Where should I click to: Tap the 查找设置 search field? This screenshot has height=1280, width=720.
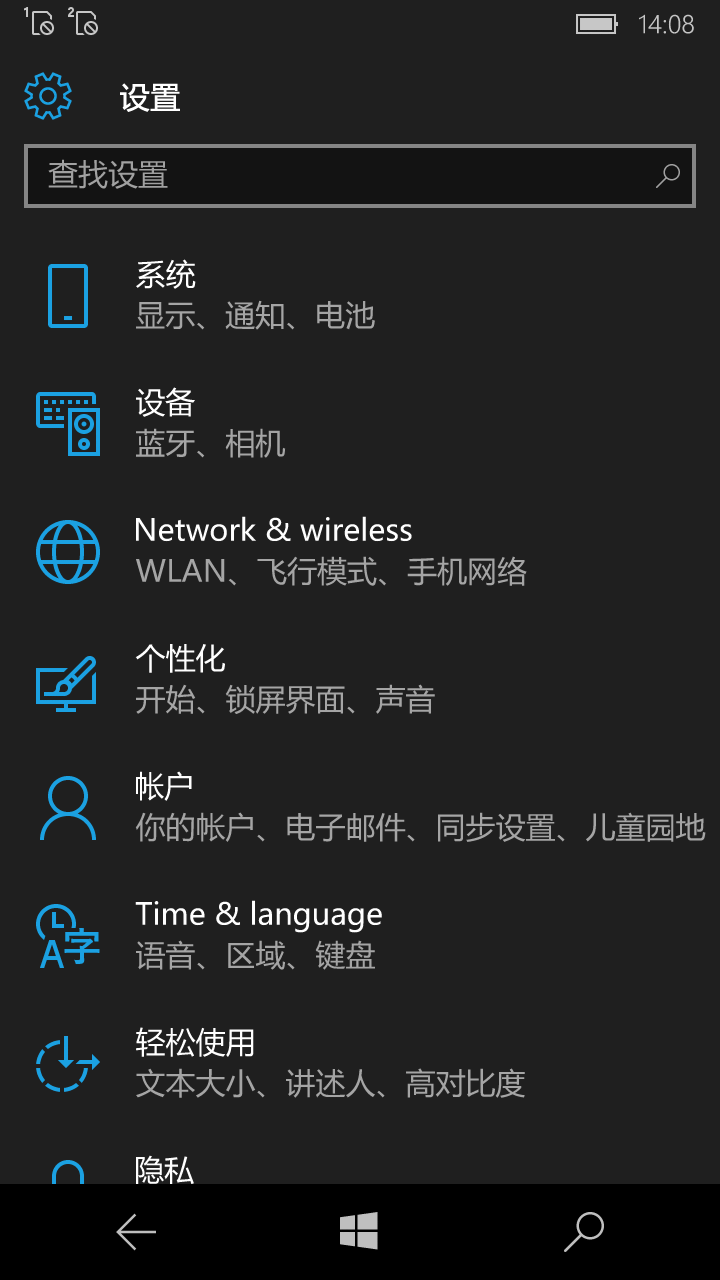click(x=360, y=176)
